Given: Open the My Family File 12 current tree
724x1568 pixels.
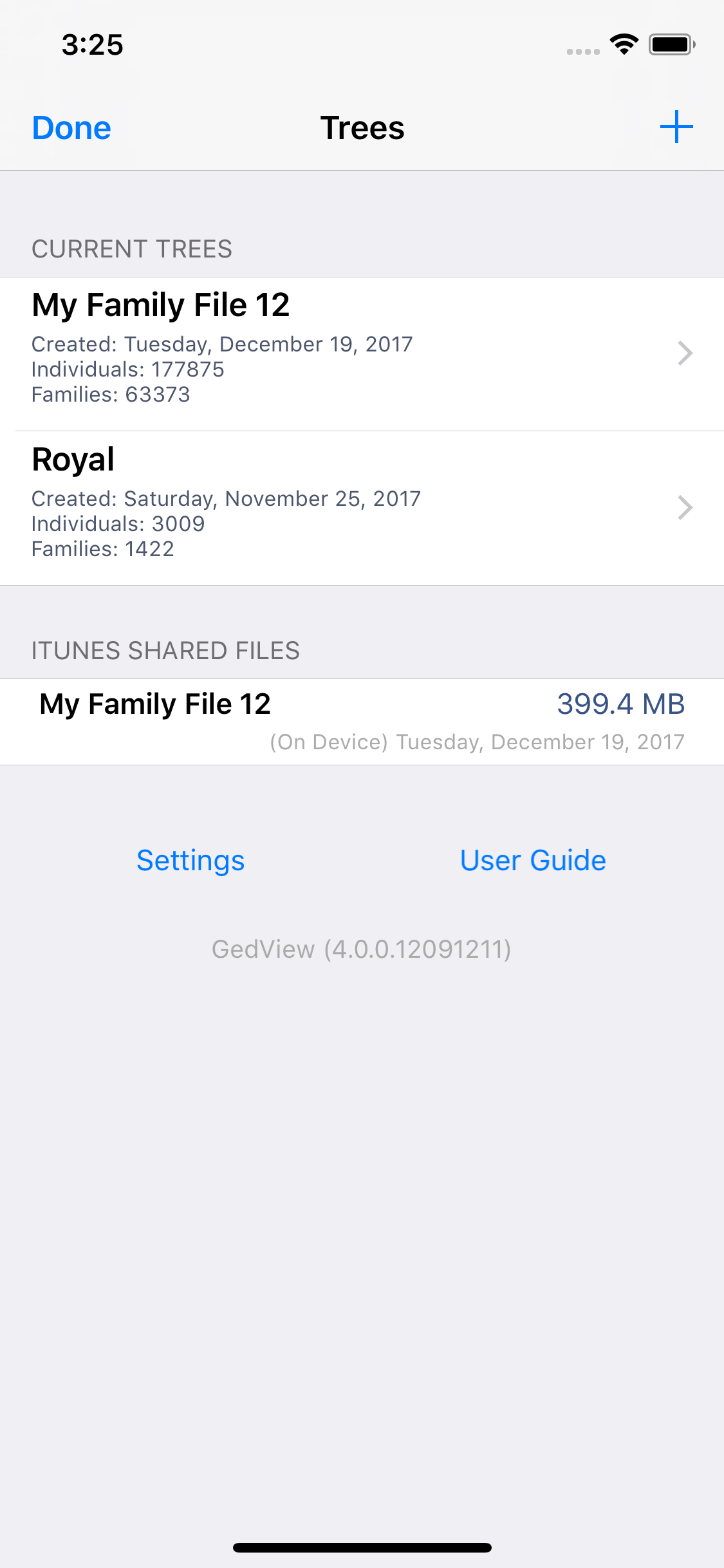Looking at the screenshot, I should [362, 353].
